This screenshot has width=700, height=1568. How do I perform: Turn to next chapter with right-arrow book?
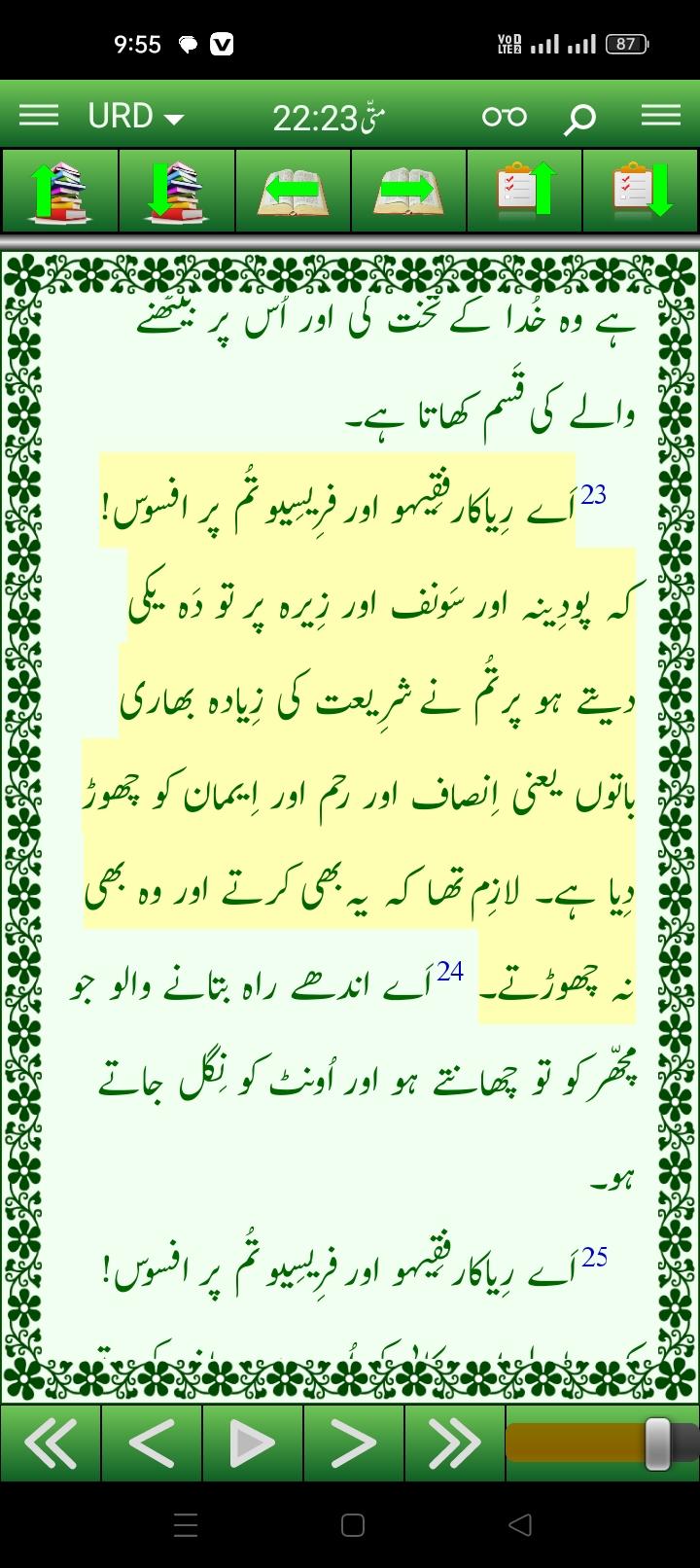pyautogui.click(x=408, y=190)
